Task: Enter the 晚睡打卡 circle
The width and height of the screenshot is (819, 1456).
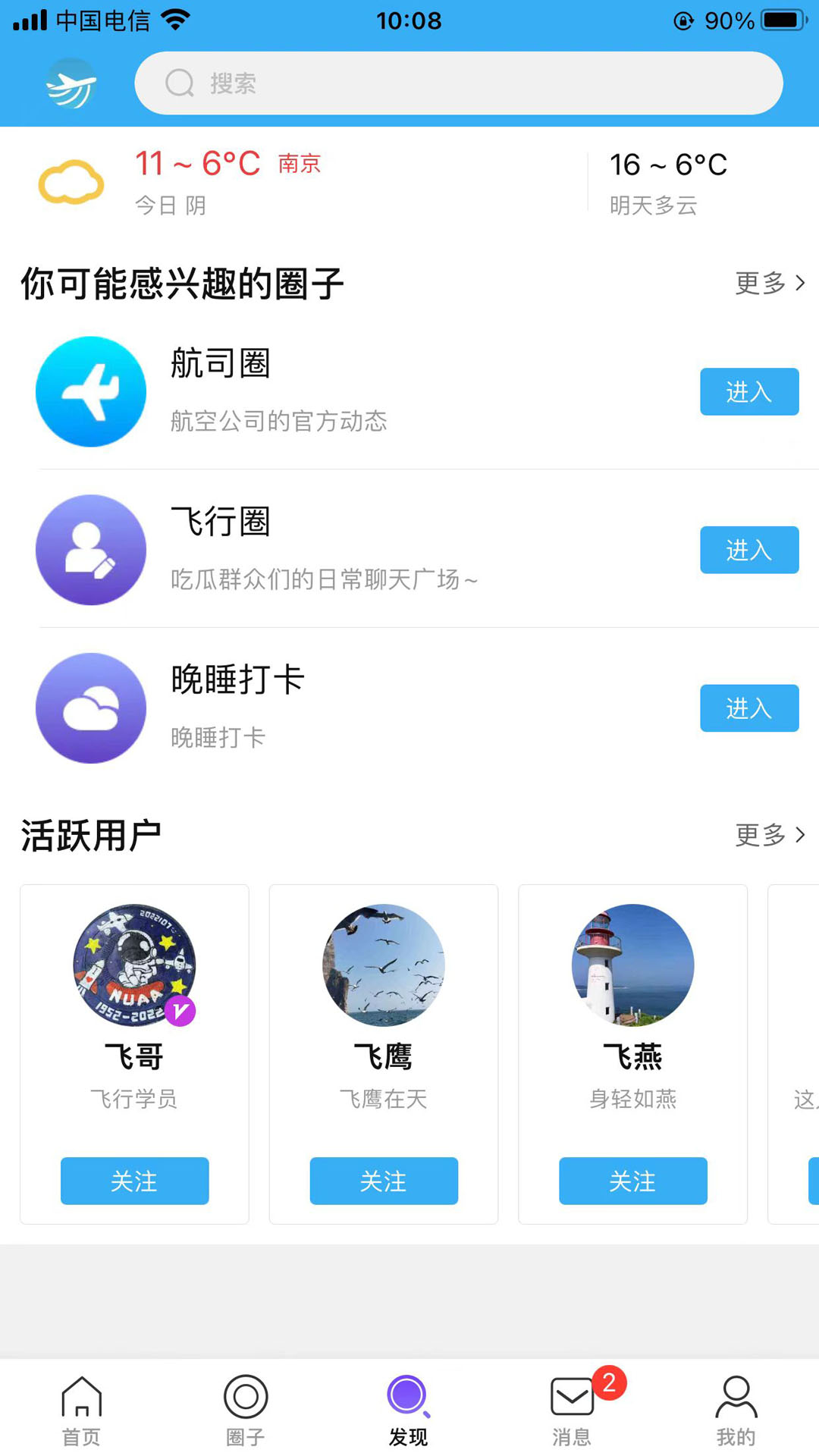Action: point(748,708)
